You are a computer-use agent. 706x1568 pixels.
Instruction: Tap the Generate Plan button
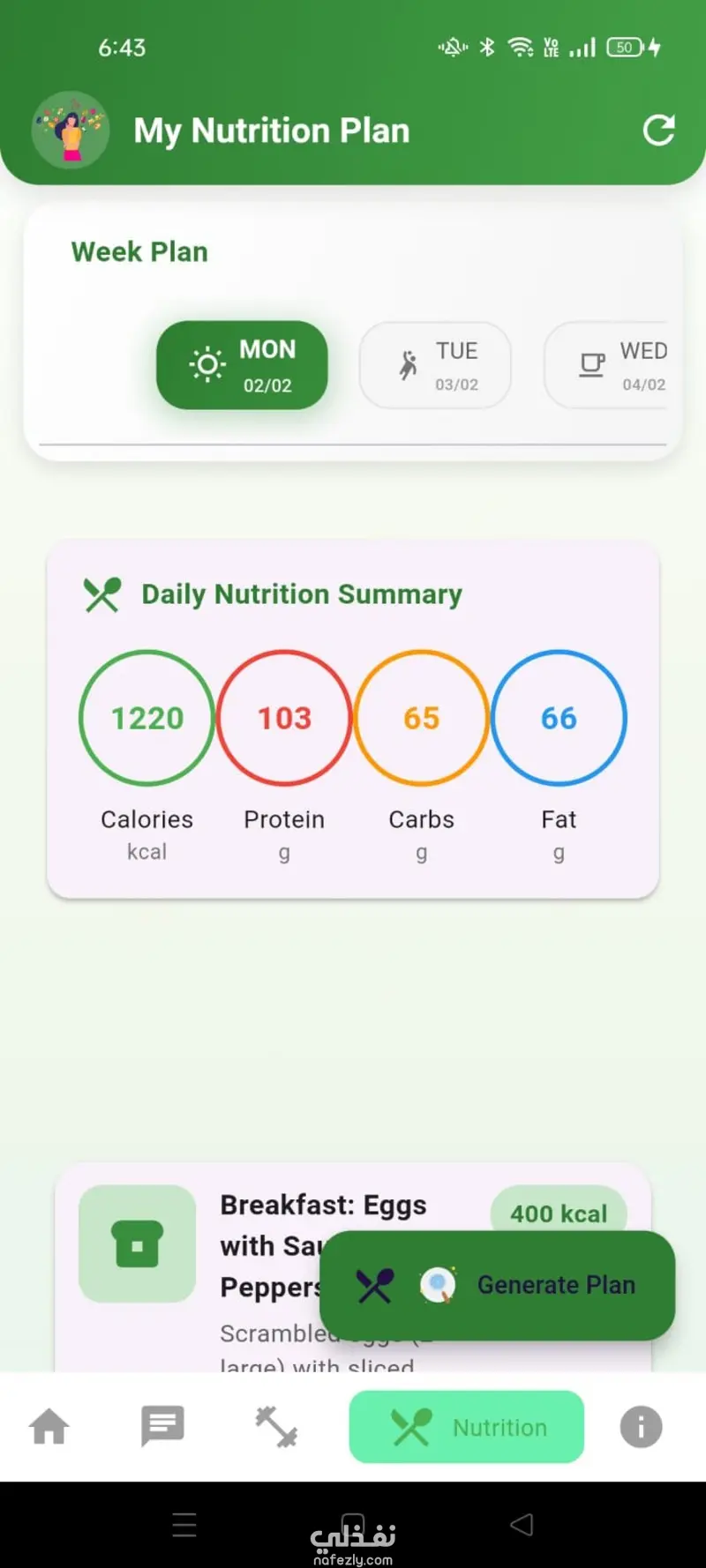[497, 1285]
